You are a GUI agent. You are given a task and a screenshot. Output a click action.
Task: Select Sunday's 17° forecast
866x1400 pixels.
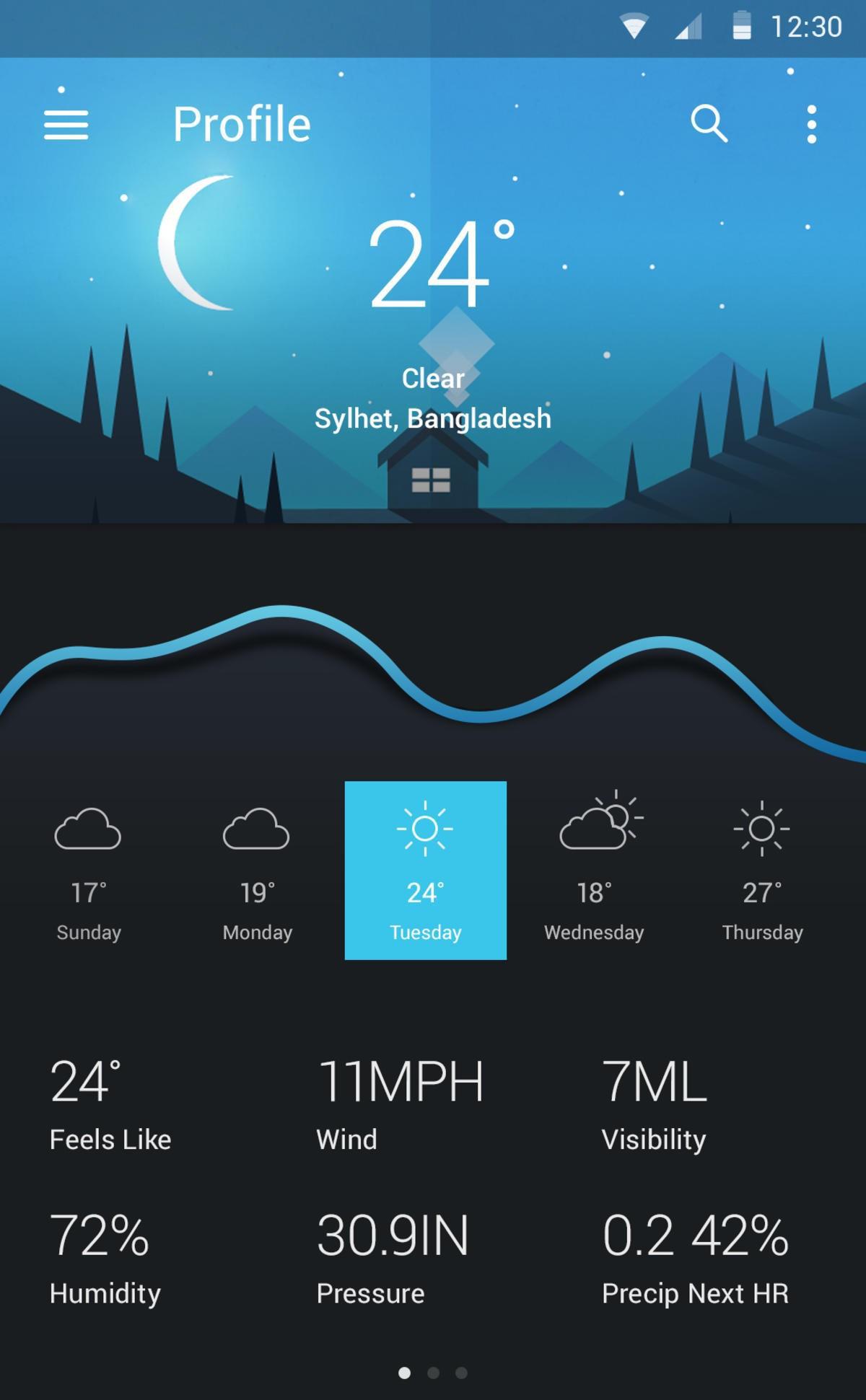point(88,871)
